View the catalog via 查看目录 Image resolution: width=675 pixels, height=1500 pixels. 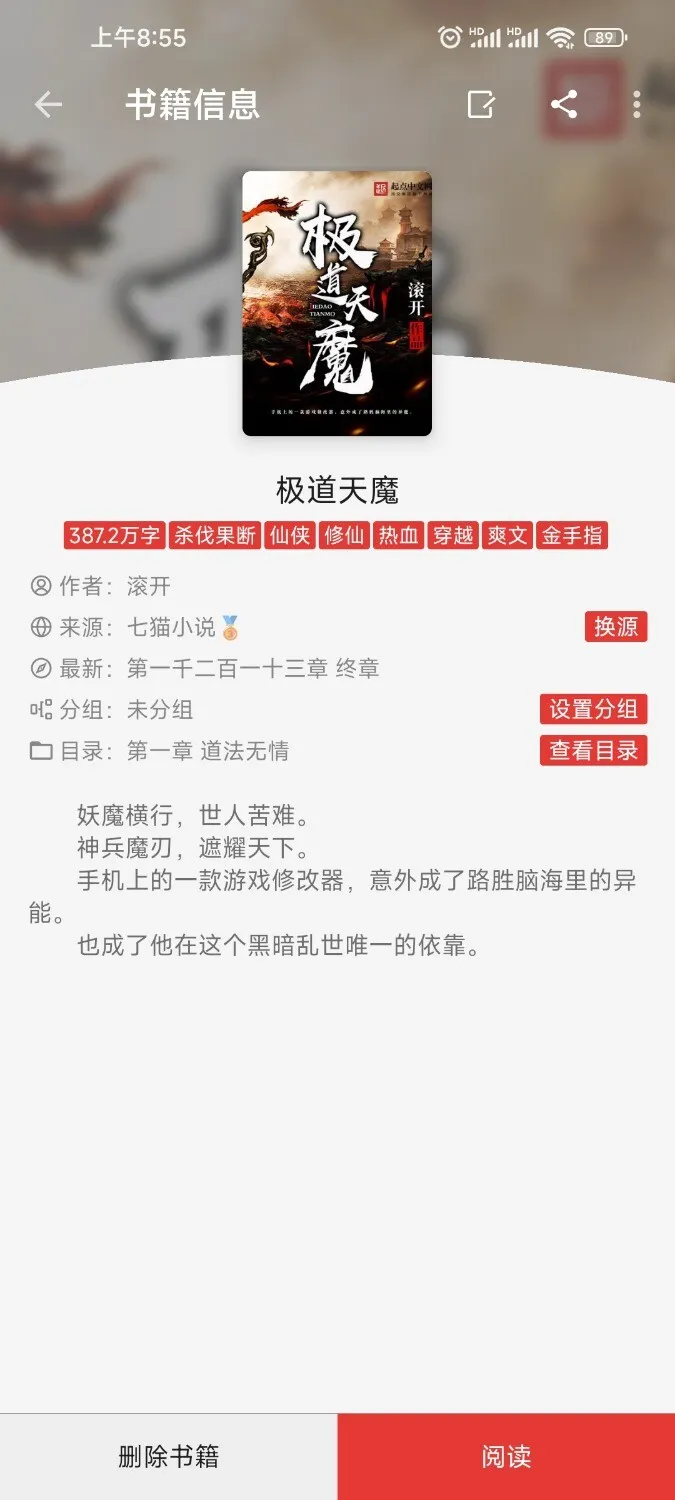point(594,750)
